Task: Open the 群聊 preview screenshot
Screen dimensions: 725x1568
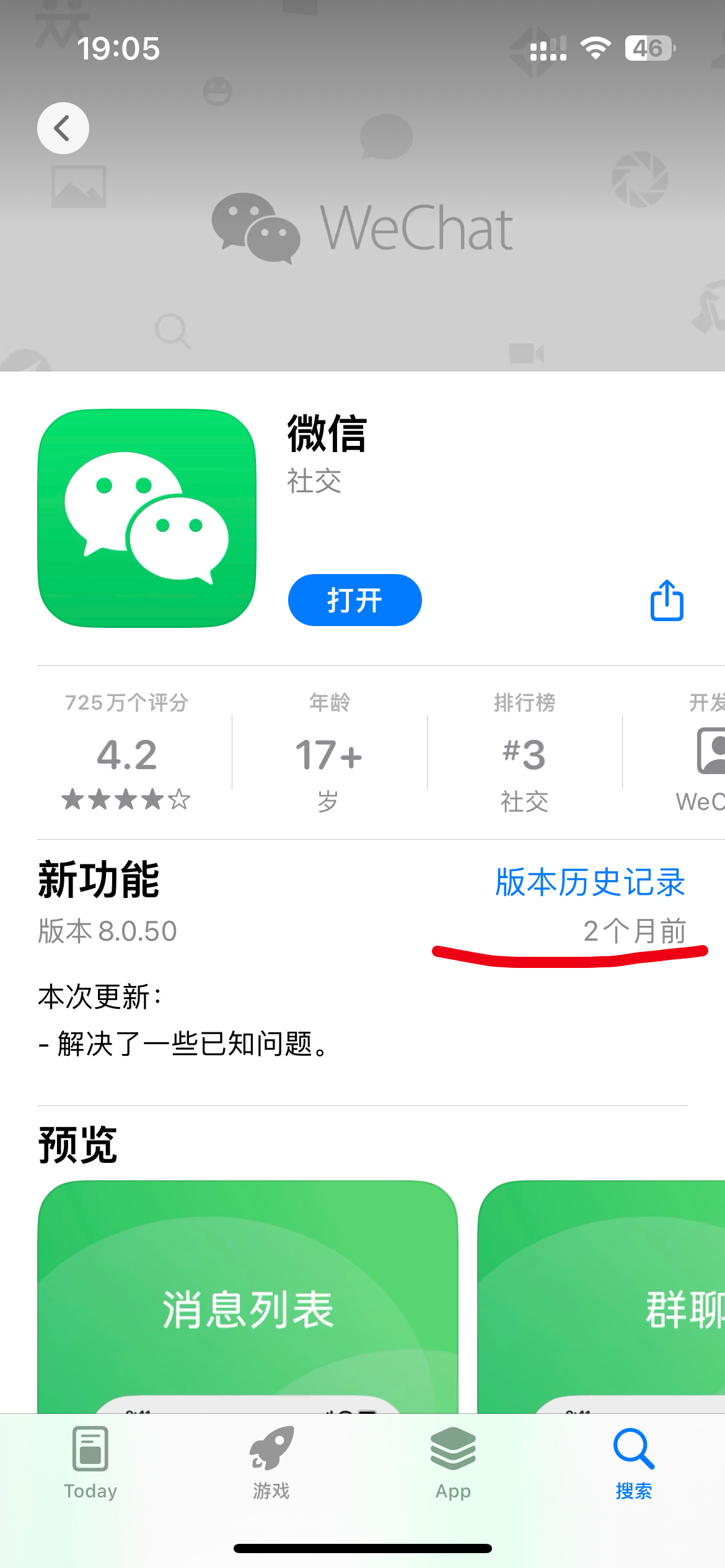Action: tap(602, 1297)
